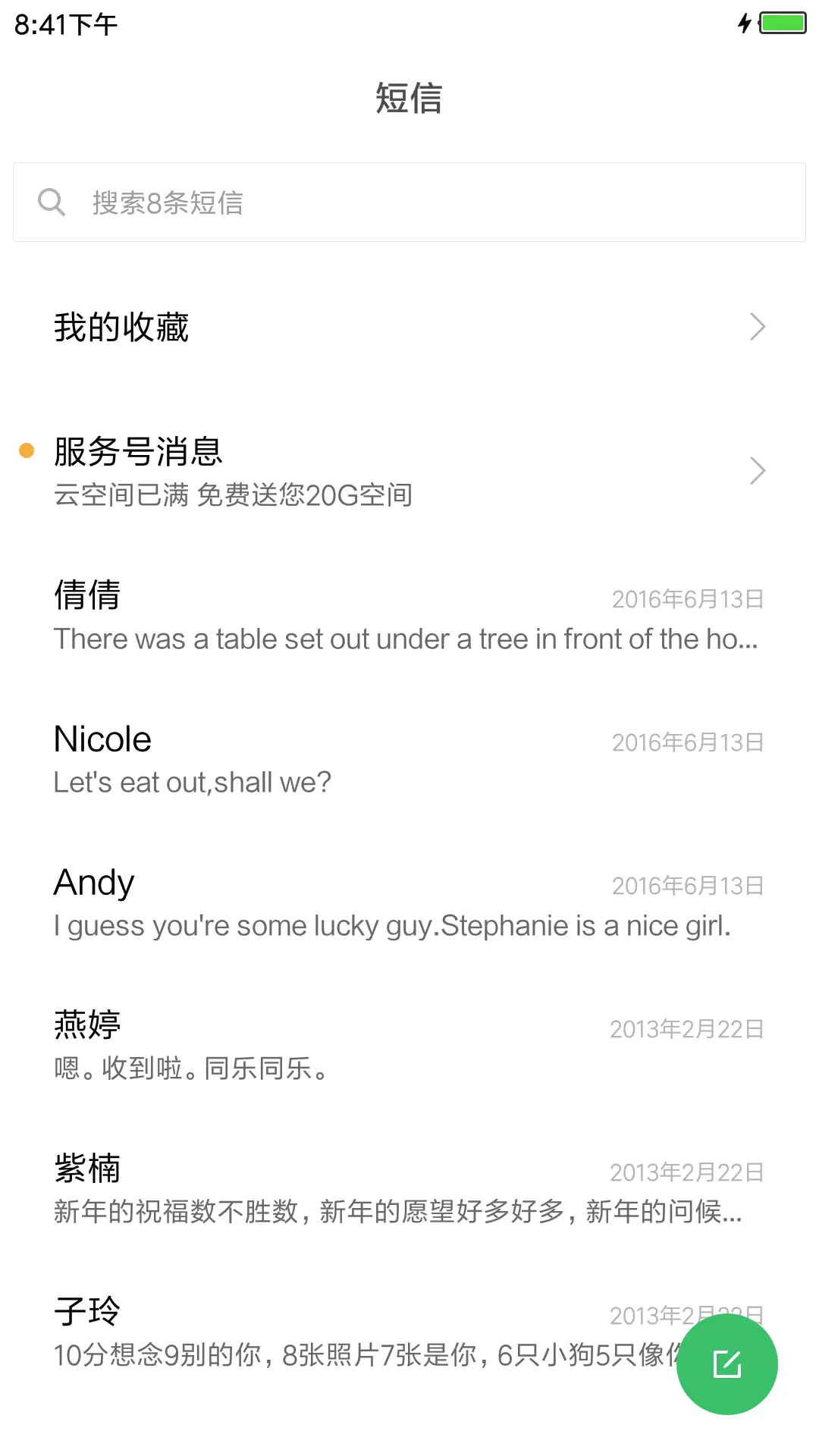Tap the clock showing 8:41下午
This screenshot has height=1456, width=819.
64,24
